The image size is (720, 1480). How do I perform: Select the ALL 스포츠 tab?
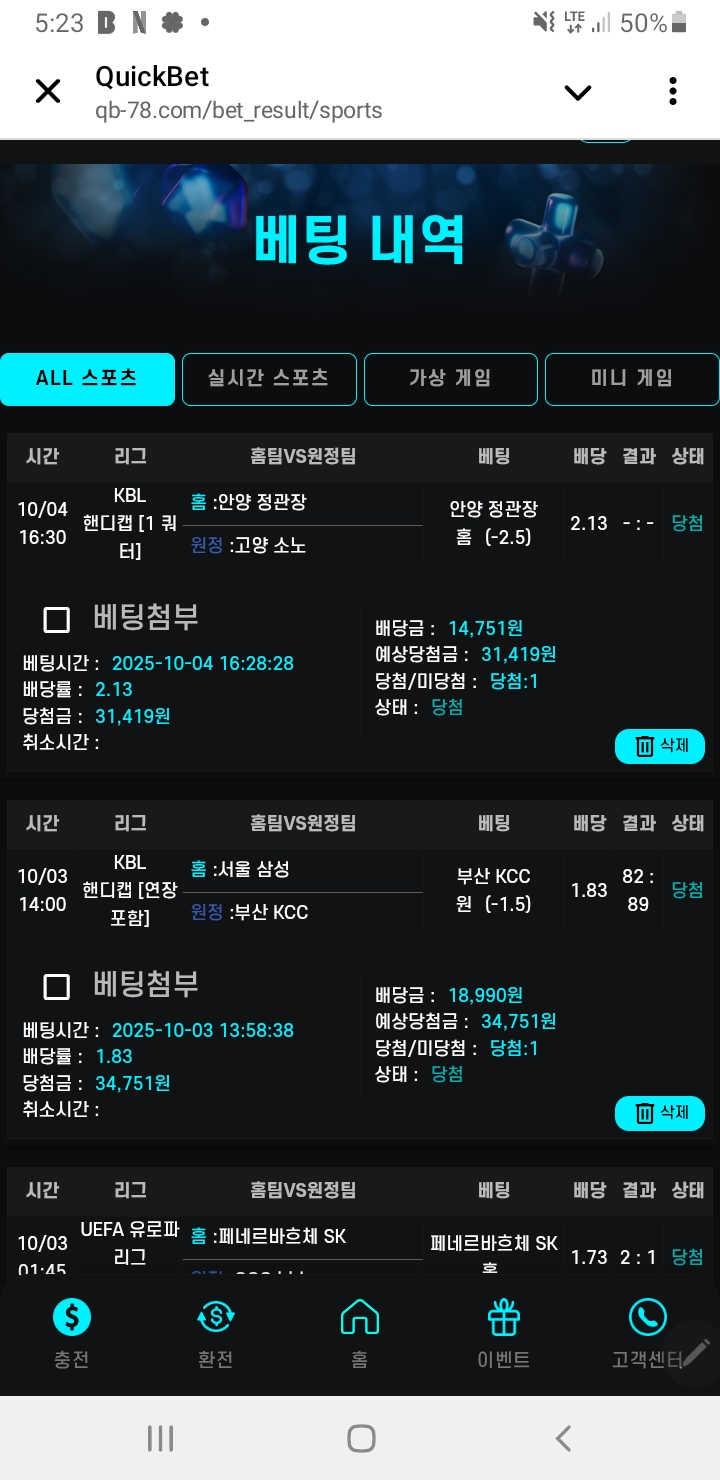click(87, 379)
